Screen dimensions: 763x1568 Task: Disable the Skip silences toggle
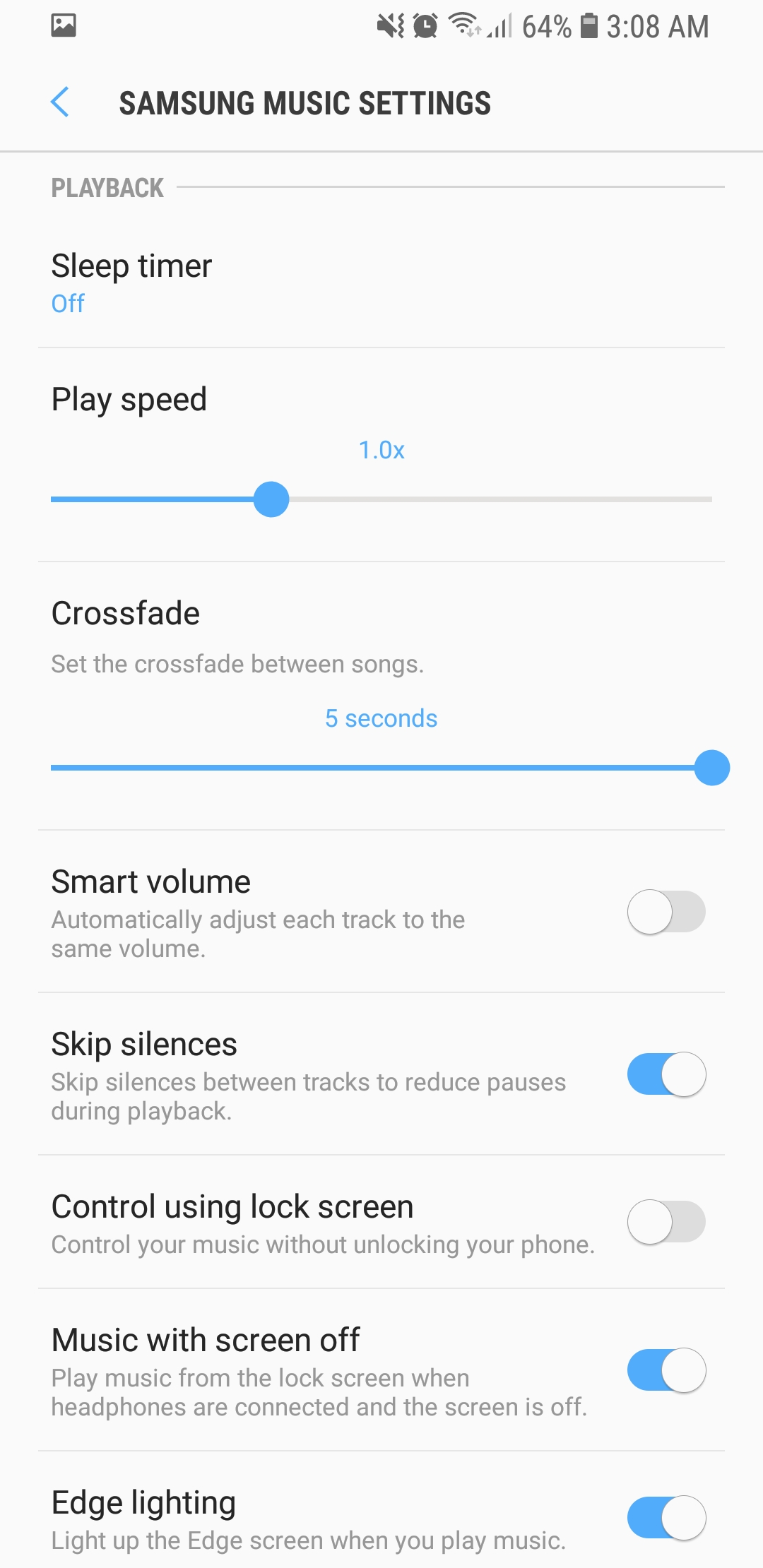pyautogui.click(x=666, y=1074)
